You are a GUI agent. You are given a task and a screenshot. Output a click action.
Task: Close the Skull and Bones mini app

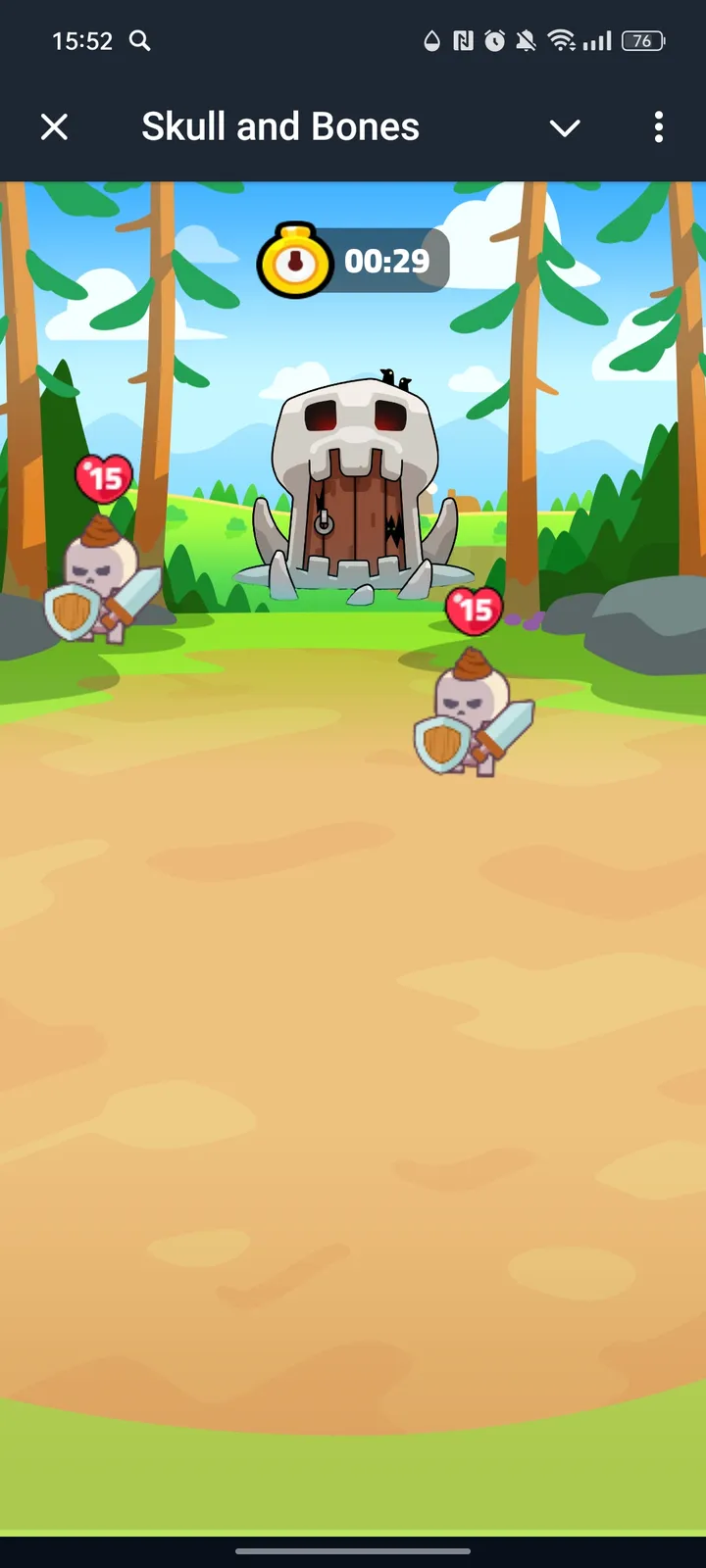click(55, 126)
